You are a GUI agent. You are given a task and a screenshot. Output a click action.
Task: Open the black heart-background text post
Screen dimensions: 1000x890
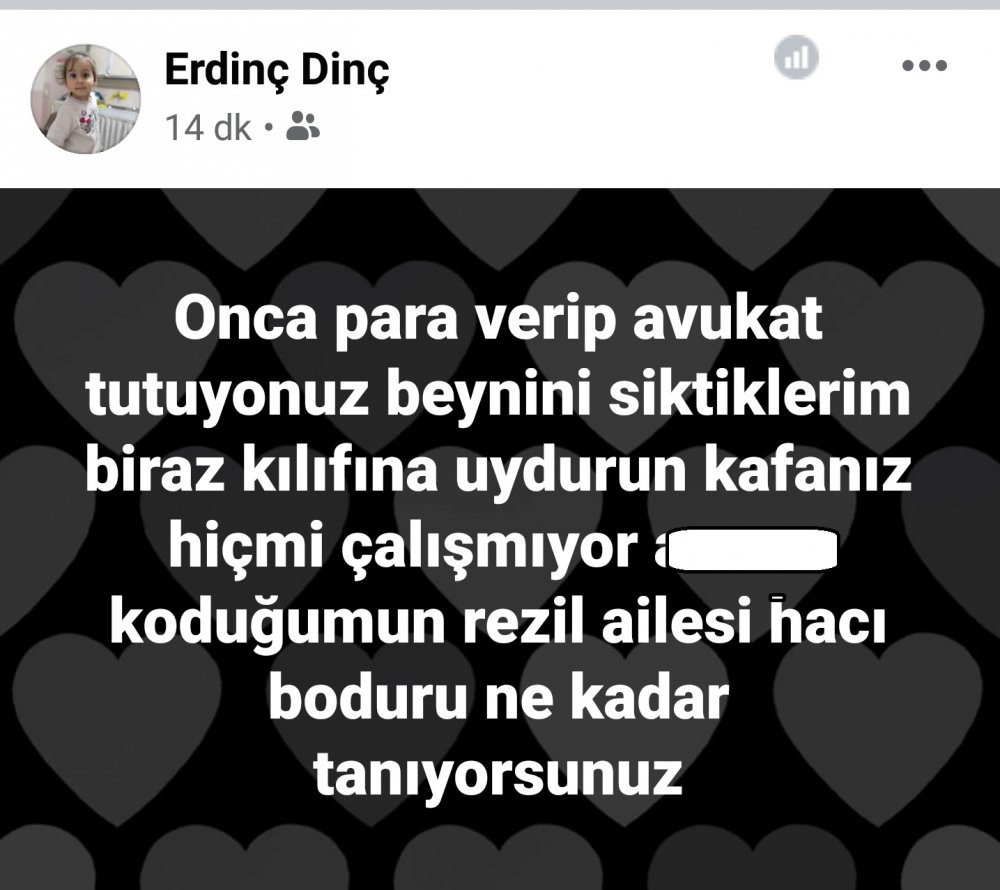[500, 540]
